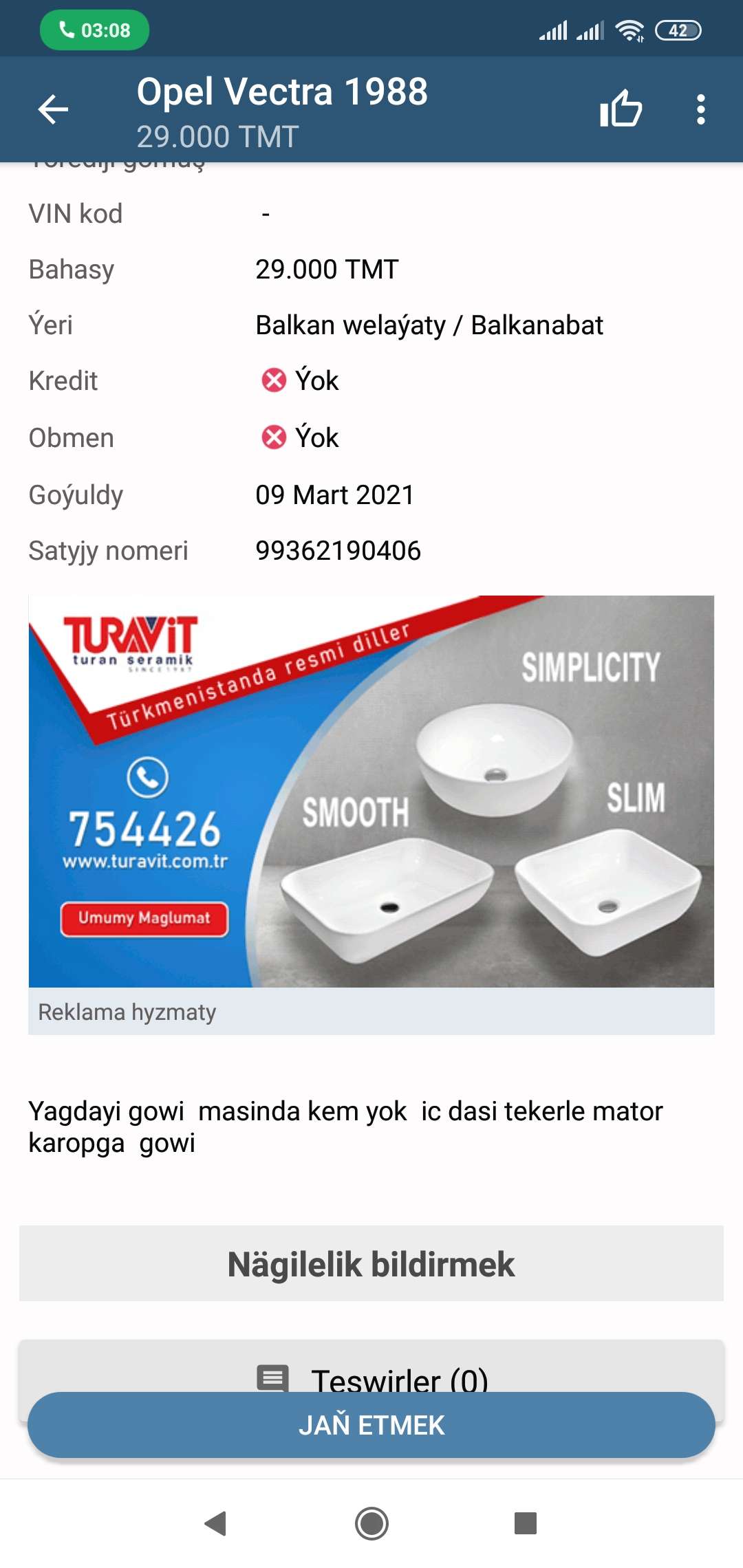Open the Teswirler (0) comments section
Viewport: 743px width, 1568px height.
371,1369
